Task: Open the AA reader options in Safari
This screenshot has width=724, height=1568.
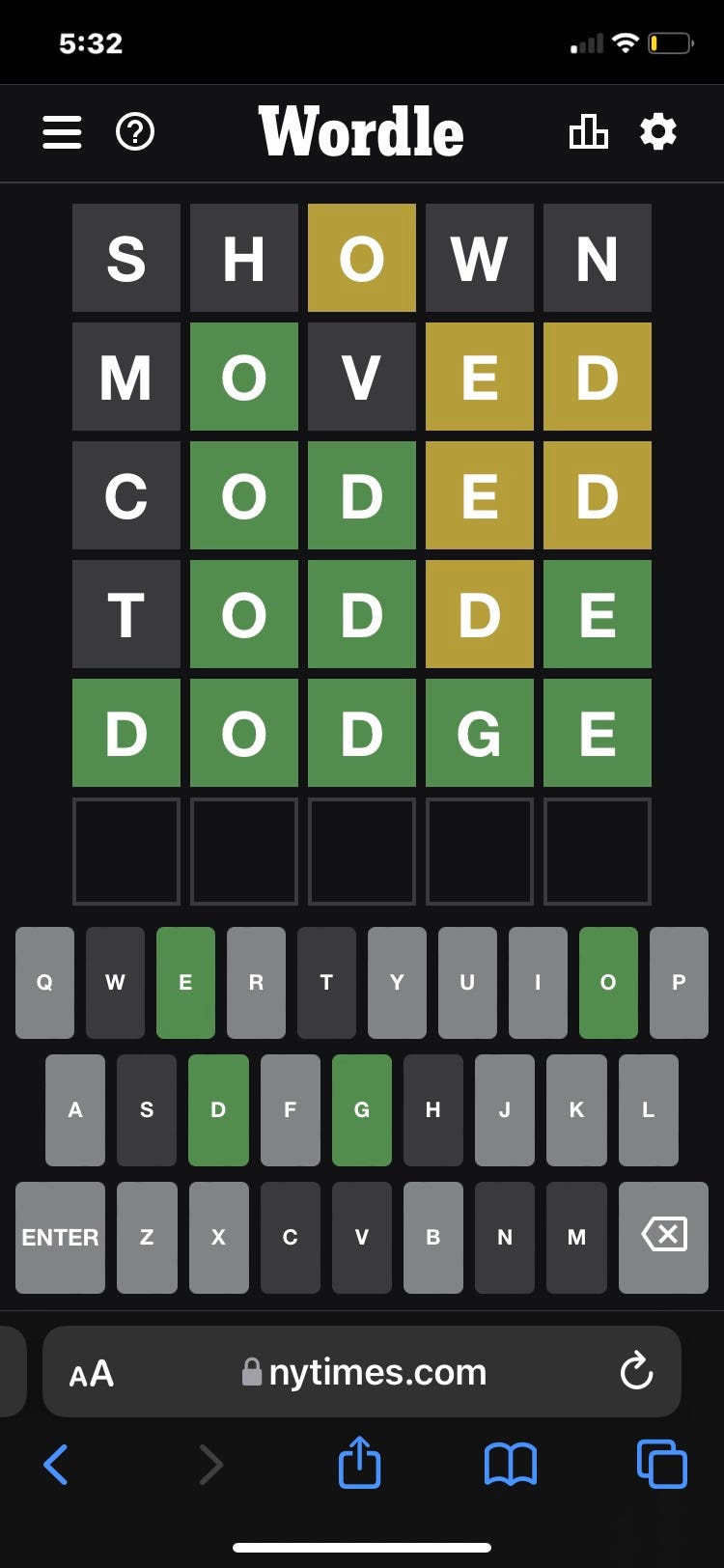Action: pyautogui.click(x=92, y=1373)
